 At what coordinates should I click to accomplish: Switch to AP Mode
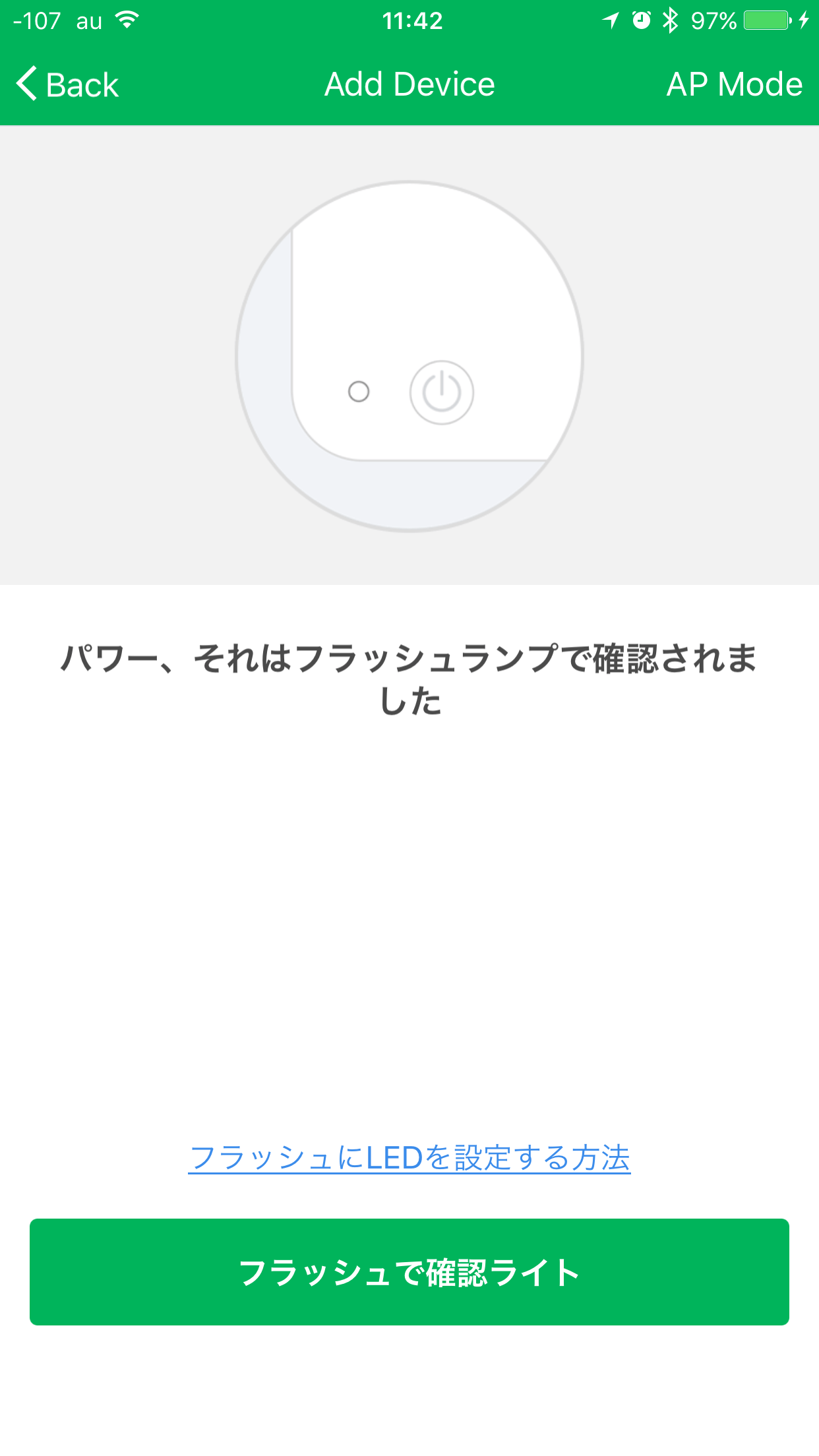(734, 84)
